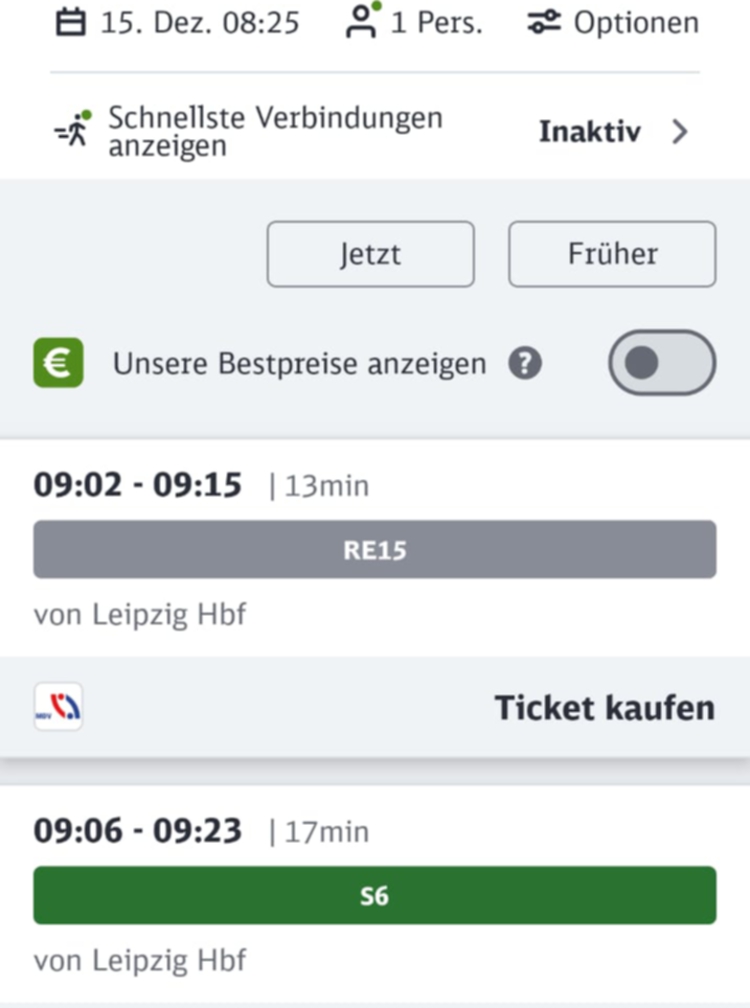
Task: Click the Jetzt button
Action: tap(370, 254)
